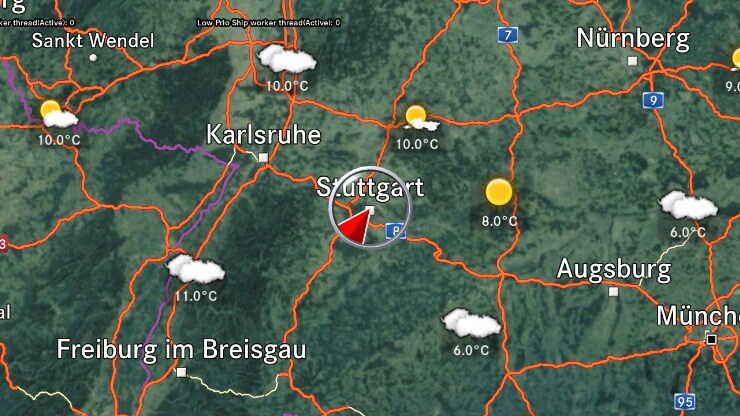The height and width of the screenshot is (416, 740).
Task: Open the sunny 8.0°C weather marker
Action: (498, 192)
